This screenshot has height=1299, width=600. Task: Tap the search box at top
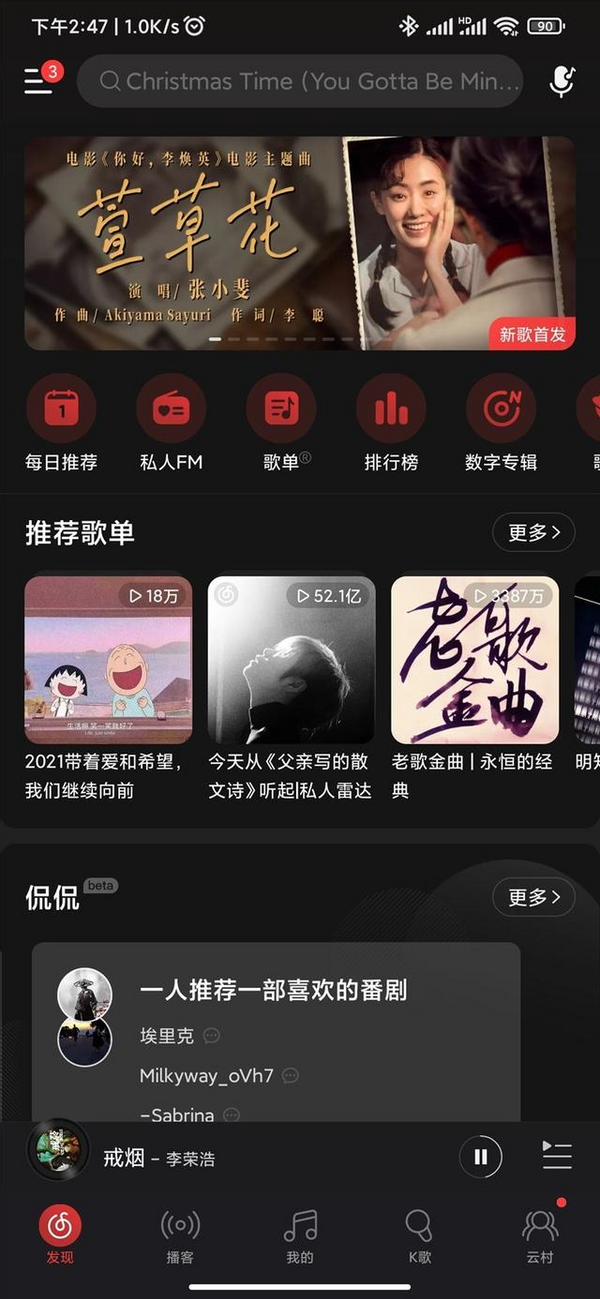coord(300,81)
